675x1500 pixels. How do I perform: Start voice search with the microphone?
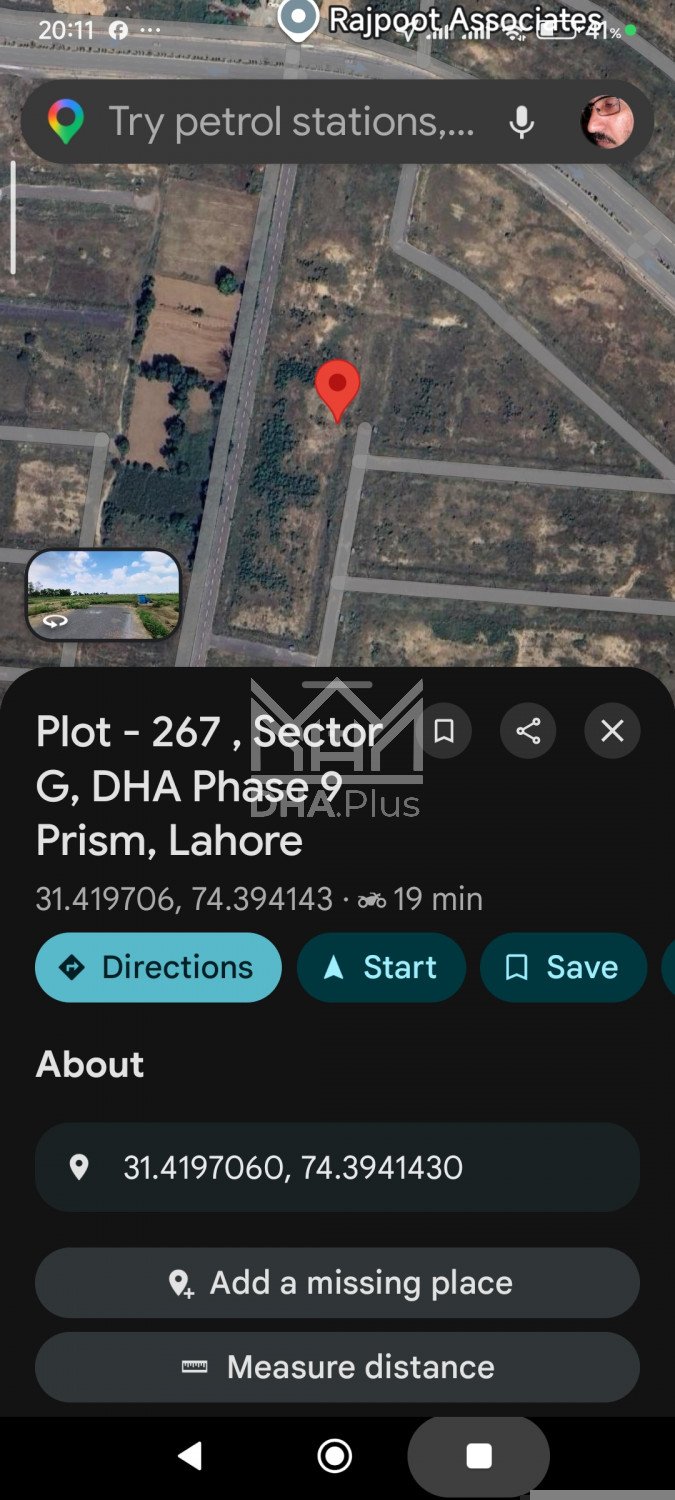(x=521, y=122)
